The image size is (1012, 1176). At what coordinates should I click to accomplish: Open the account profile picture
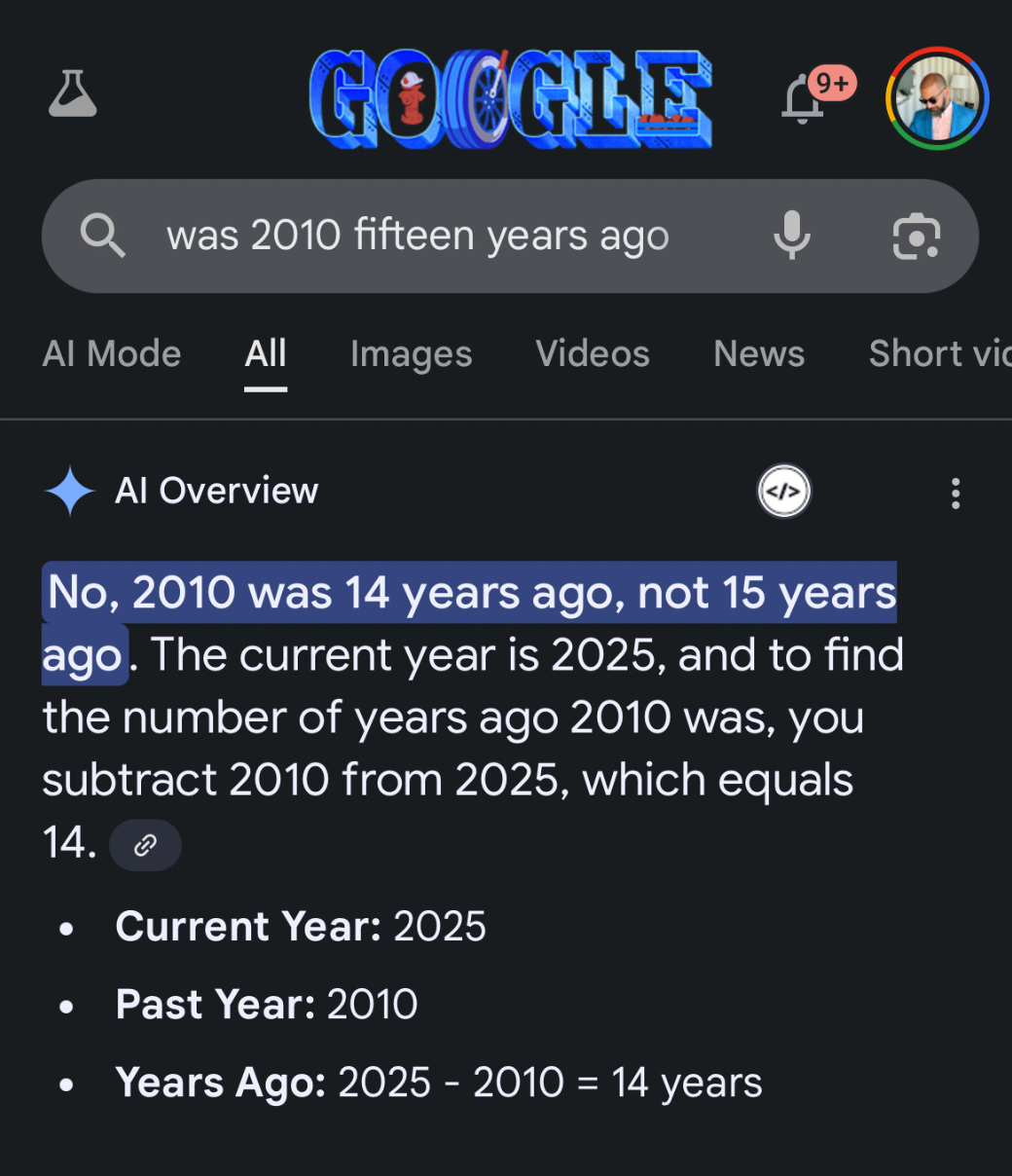click(937, 98)
